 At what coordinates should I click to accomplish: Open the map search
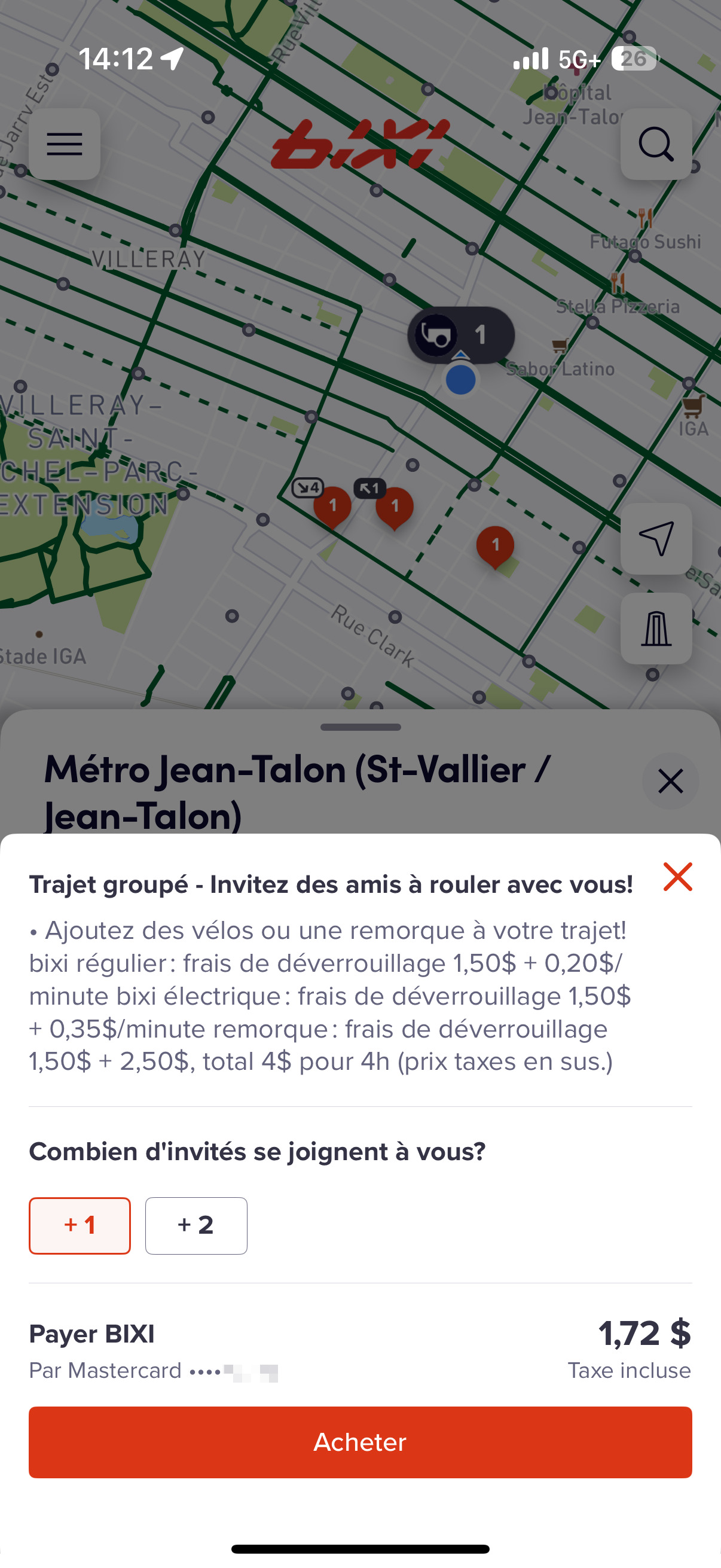[656, 144]
